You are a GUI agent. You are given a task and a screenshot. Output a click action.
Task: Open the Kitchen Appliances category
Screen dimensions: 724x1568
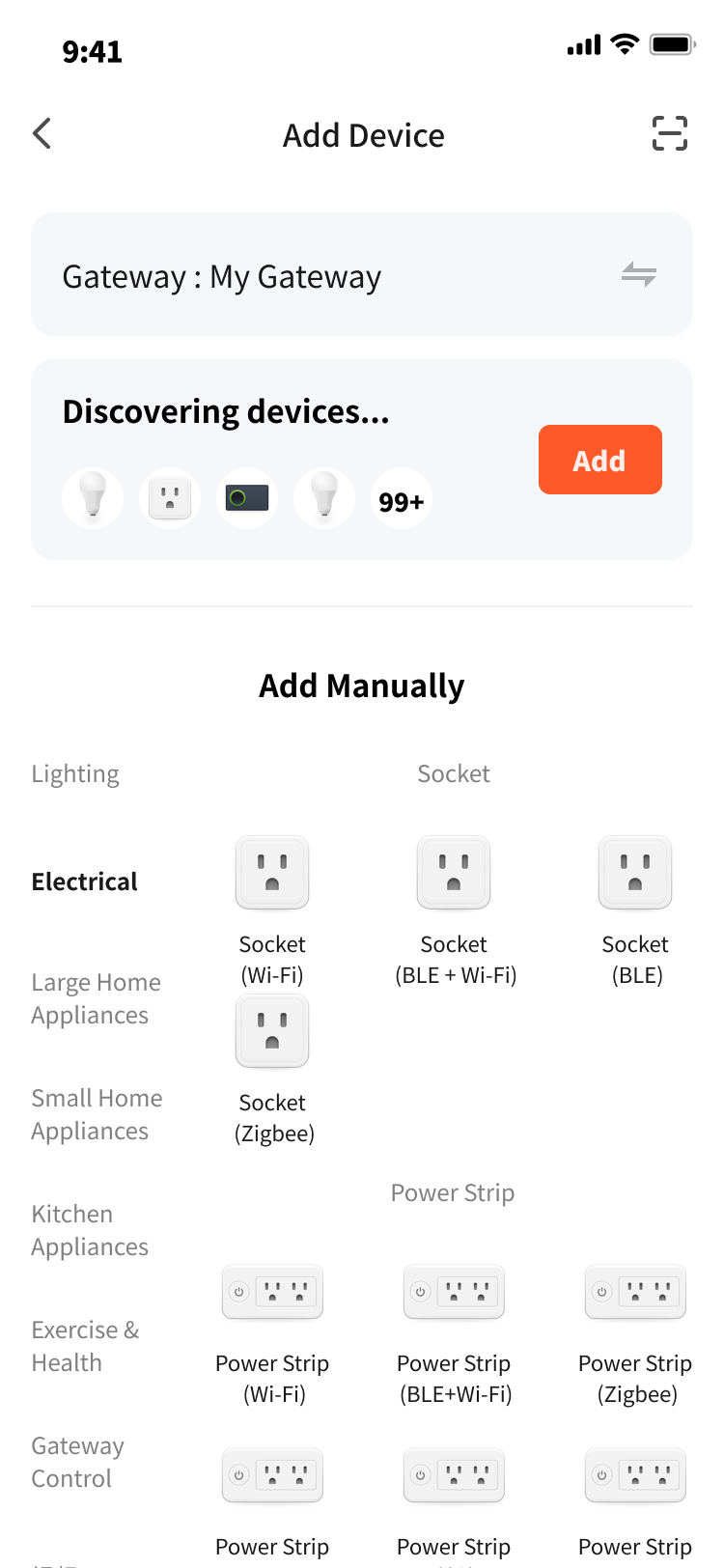click(90, 1230)
